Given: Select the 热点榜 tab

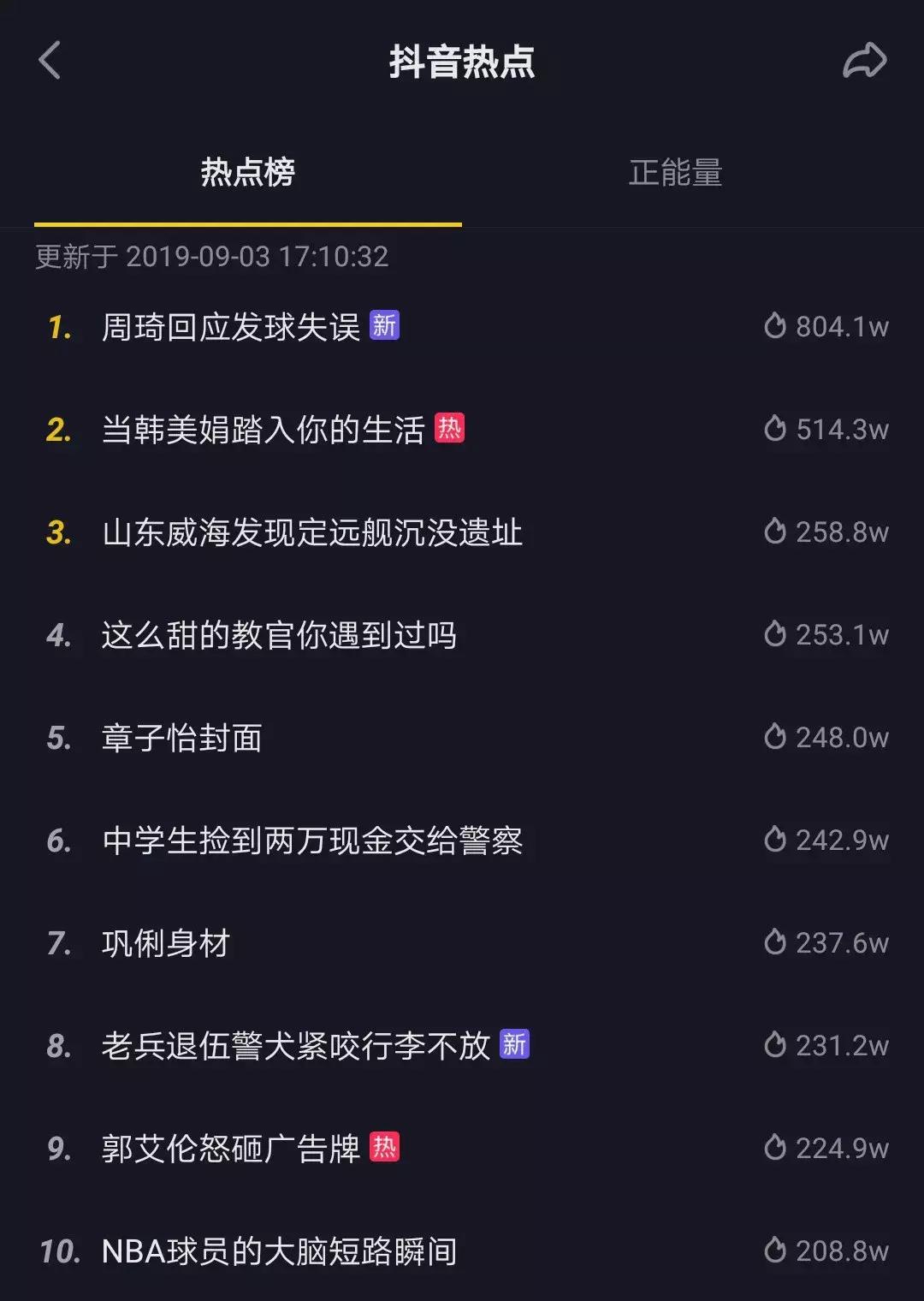Looking at the screenshot, I should pyautogui.click(x=246, y=172).
